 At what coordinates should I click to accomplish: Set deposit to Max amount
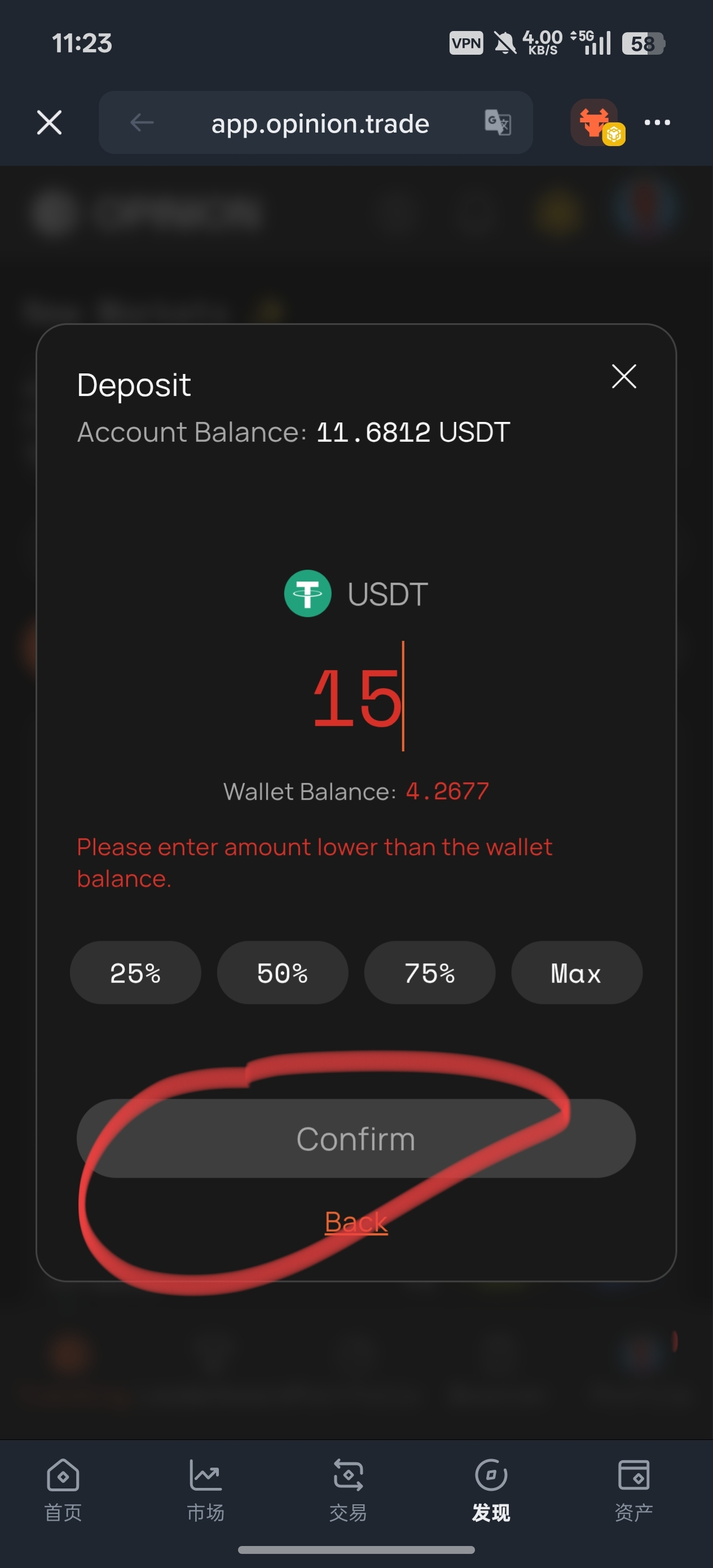coord(576,973)
